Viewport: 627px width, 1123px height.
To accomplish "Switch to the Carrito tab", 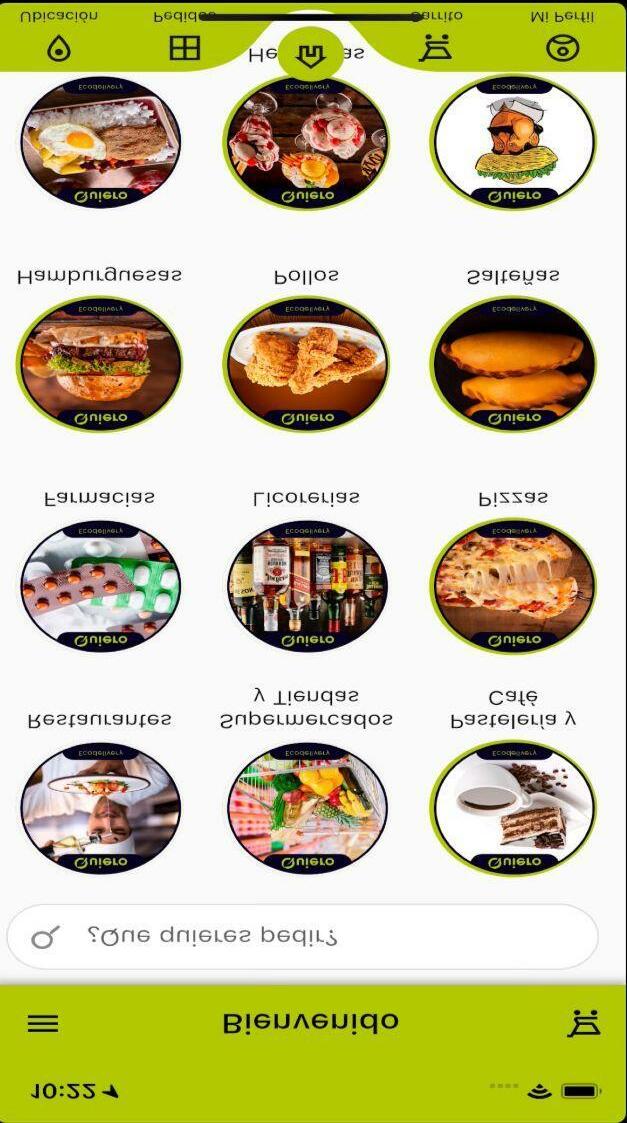I will click(x=436, y=36).
